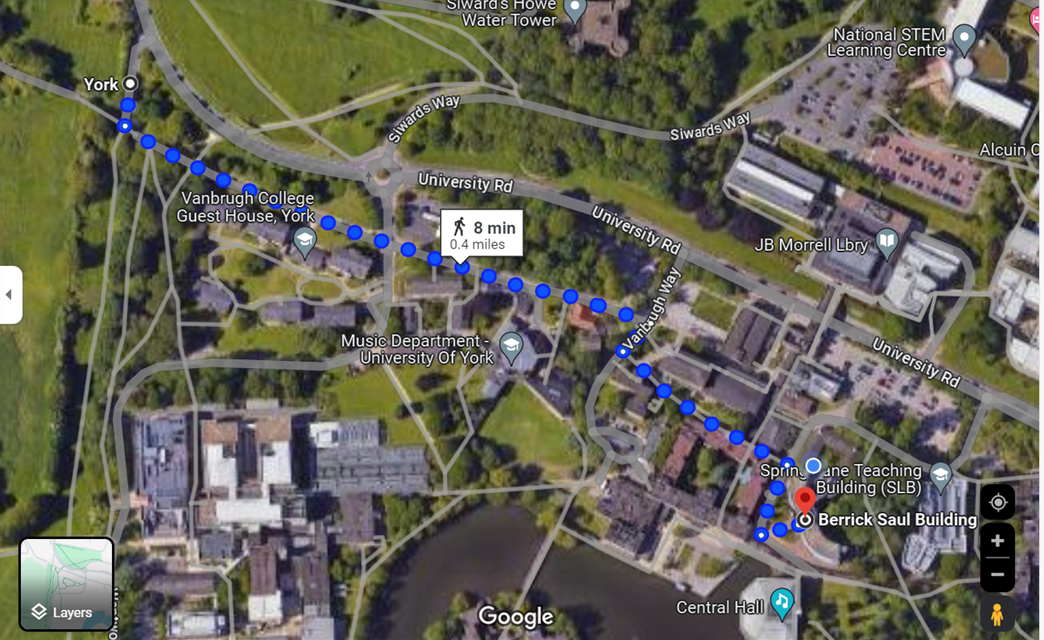This screenshot has height=640, width=1044.
Task: Center map on your current location
Action: [997, 502]
